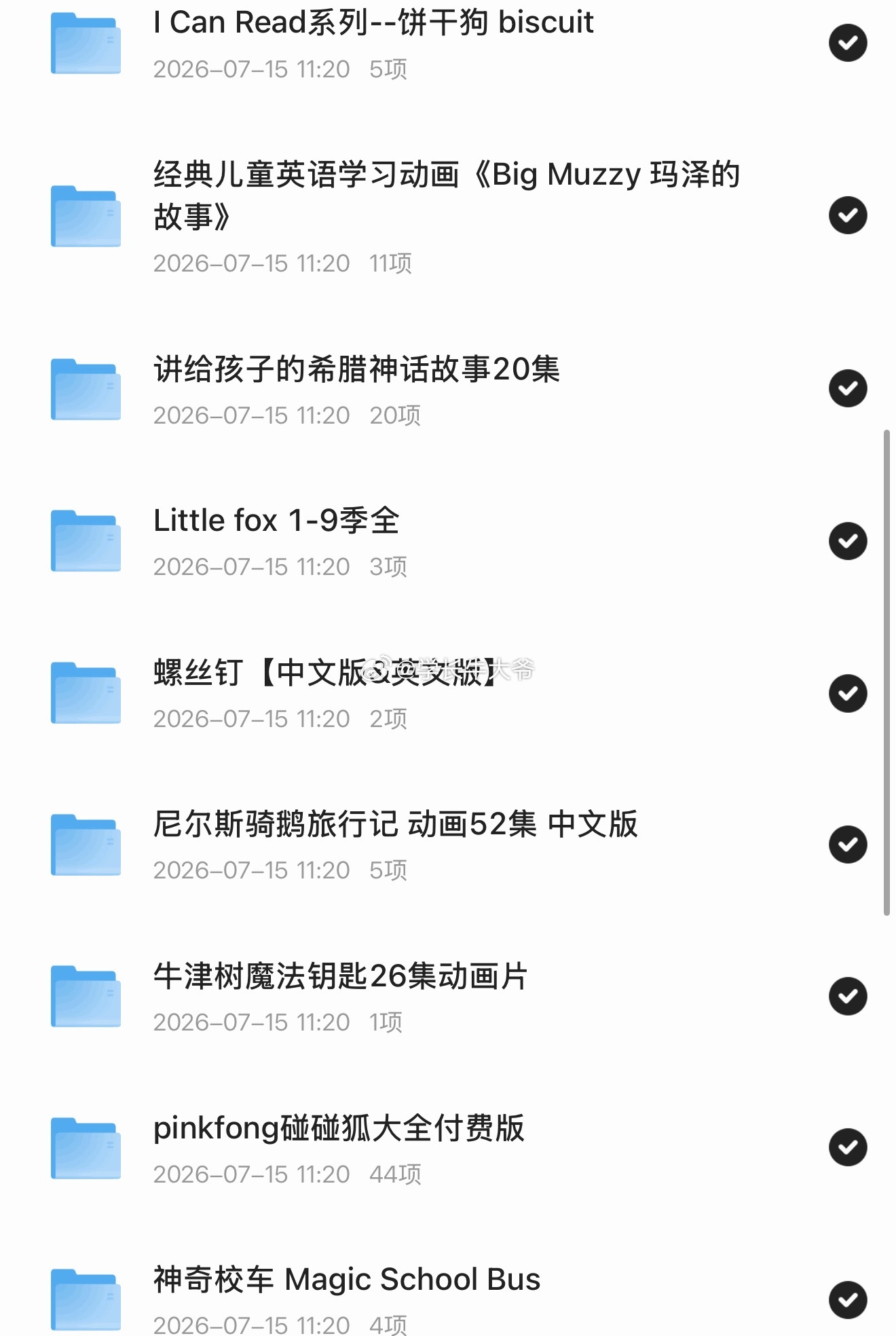Image resolution: width=896 pixels, height=1336 pixels.
Task: Deselect the pinkfong碰碰狐 folder checkmark
Action: 848,1147
